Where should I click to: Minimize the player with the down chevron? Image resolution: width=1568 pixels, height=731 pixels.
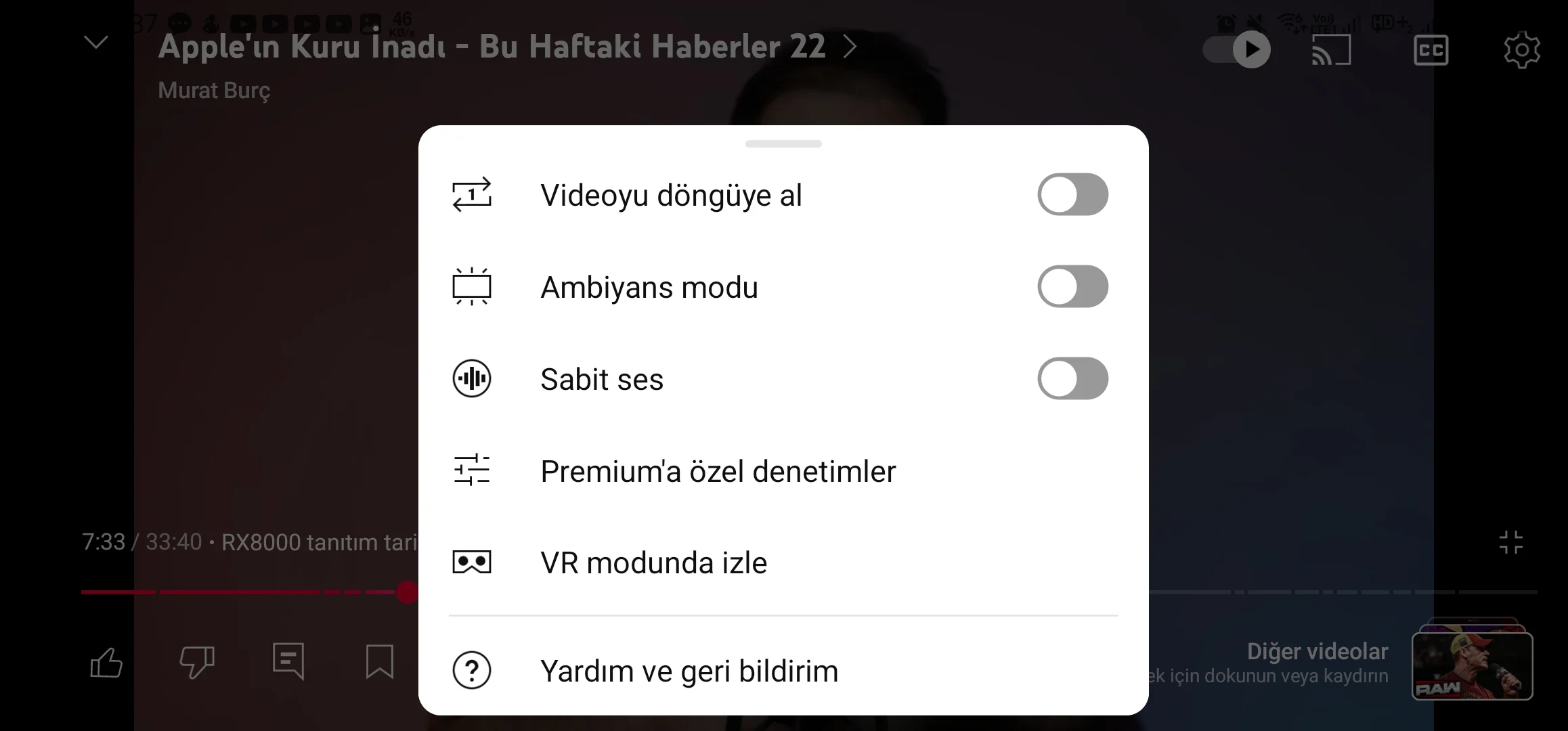(95, 43)
